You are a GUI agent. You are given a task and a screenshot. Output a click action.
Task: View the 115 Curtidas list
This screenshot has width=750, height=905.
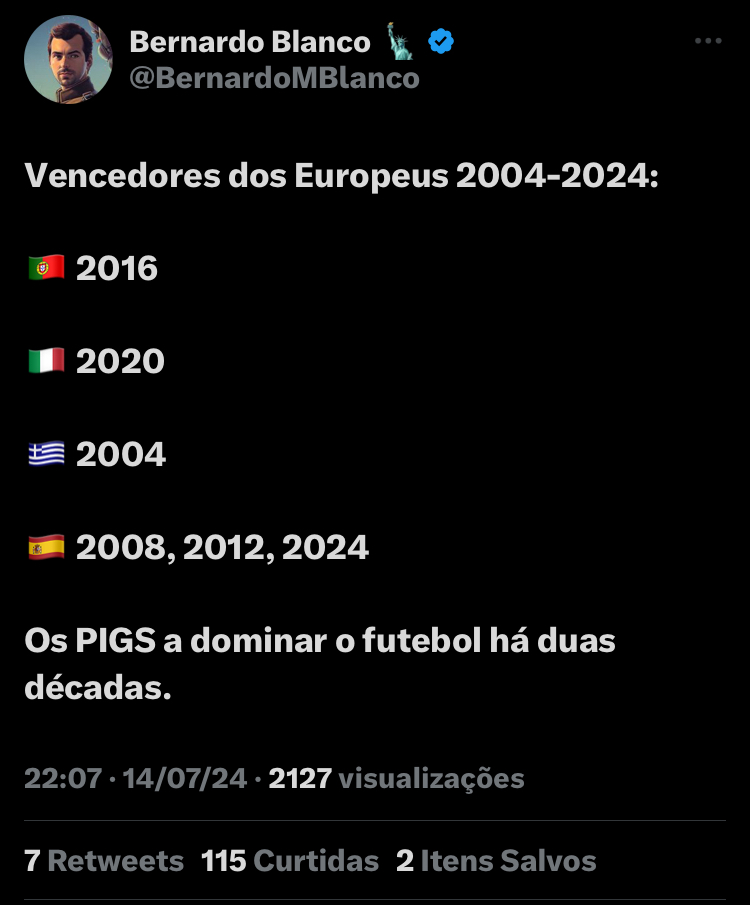pos(290,861)
